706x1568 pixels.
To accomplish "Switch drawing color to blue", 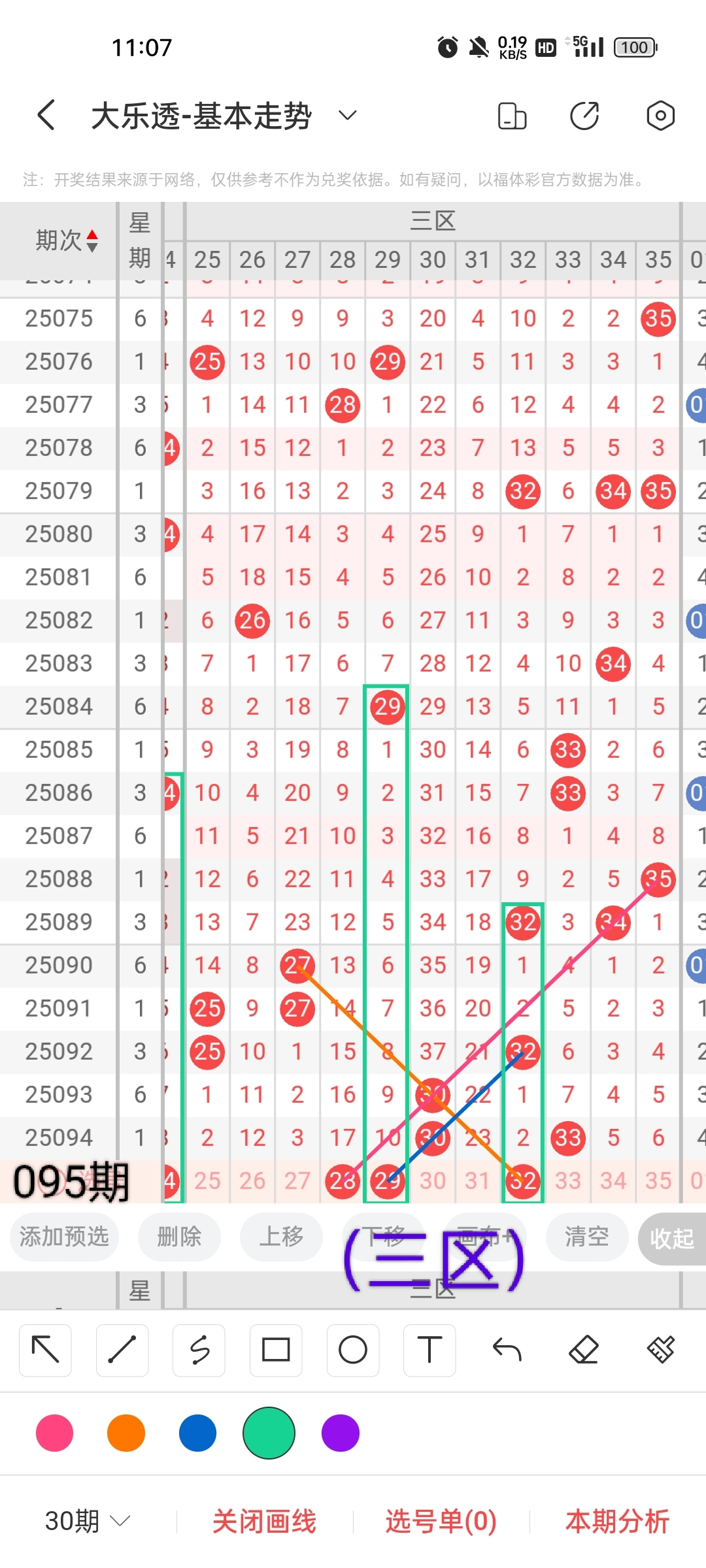I will pos(197,1433).
